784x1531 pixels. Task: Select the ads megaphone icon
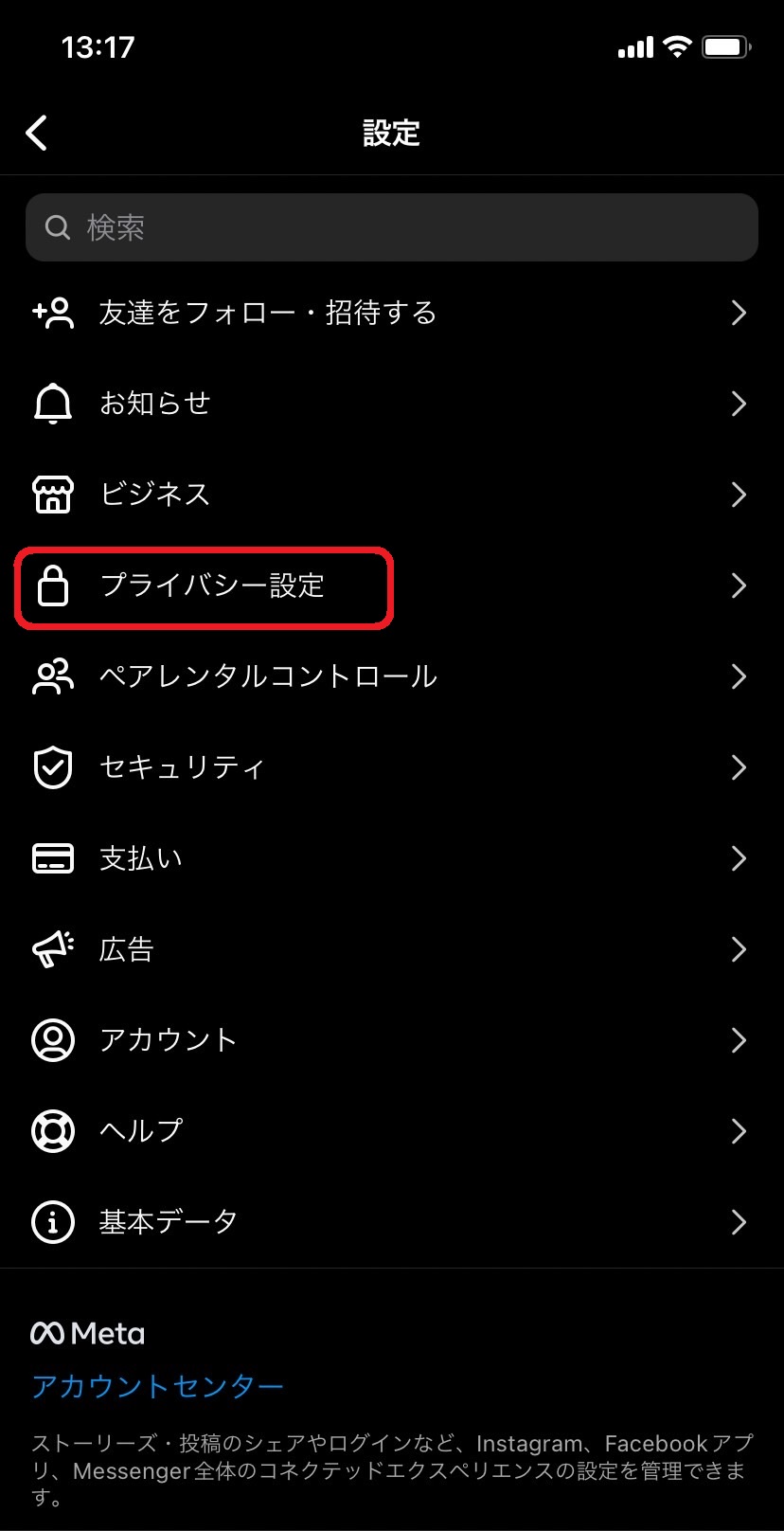coord(54,948)
